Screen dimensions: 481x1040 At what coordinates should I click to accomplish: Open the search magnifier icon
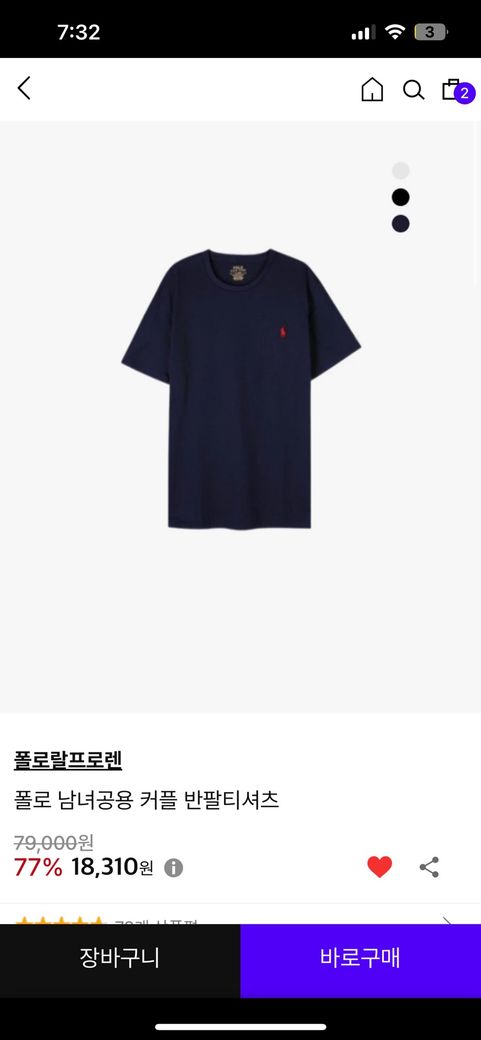(413, 90)
